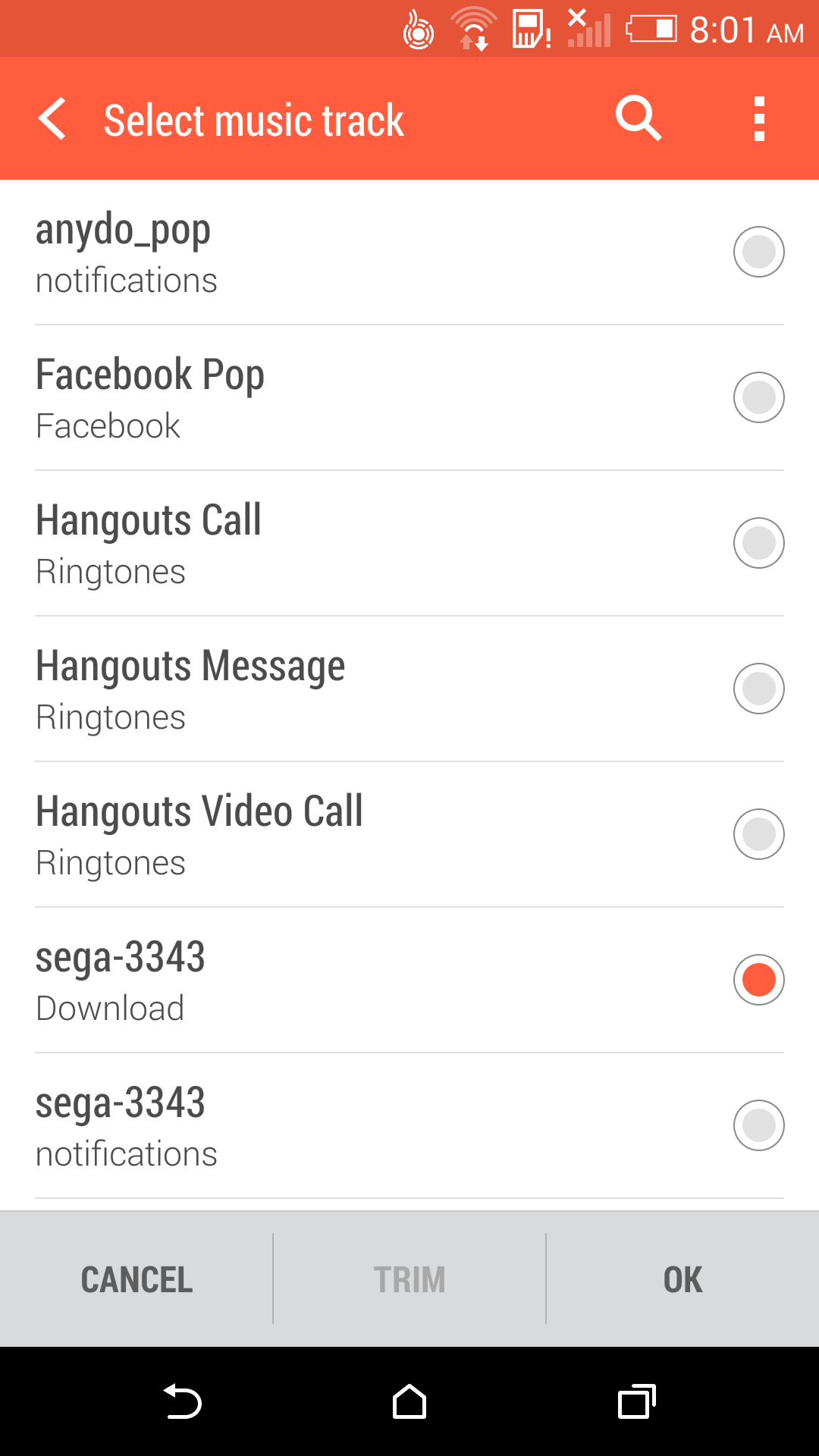
Task: Go to the home screen
Action: pyautogui.click(x=409, y=1401)
